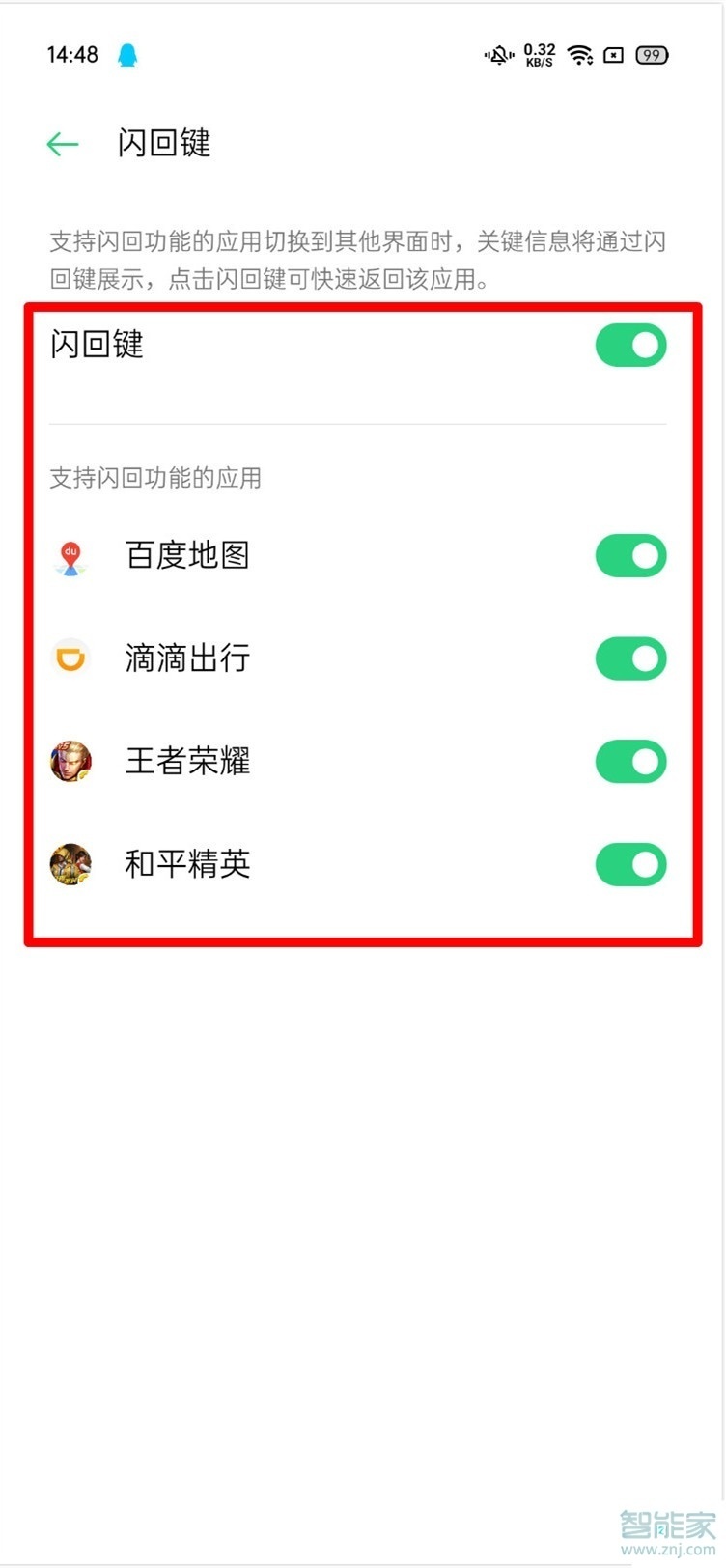726x1568 pixels.
Task: Disable the main 闪回键 switch
Action: 630,345
